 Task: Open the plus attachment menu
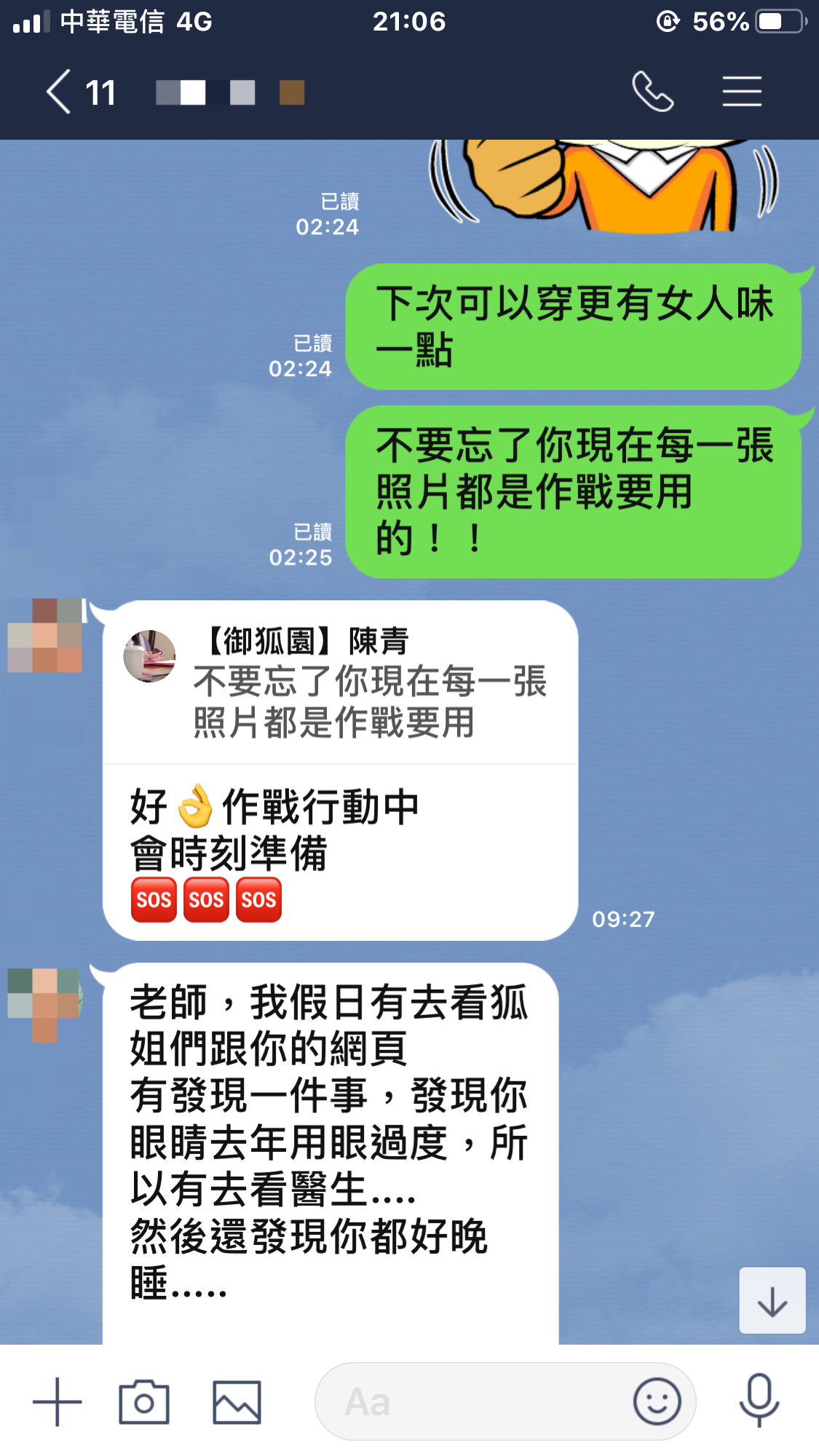point(57,1401)
